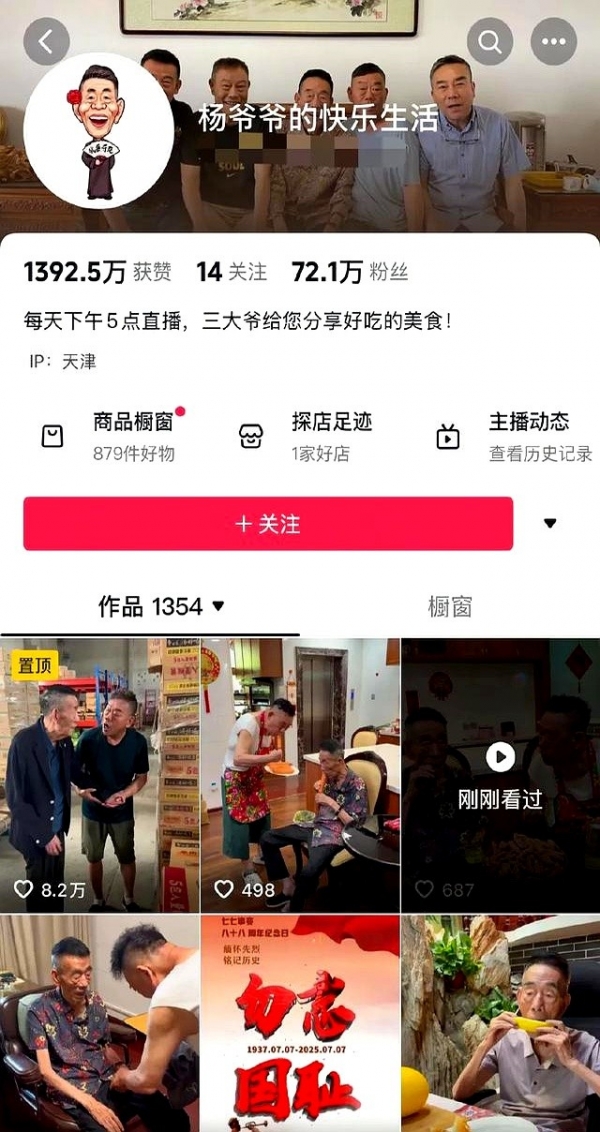View the 14 关注 following list
Viewport: 600px width, 1132px height.
[x=231, y=272]
